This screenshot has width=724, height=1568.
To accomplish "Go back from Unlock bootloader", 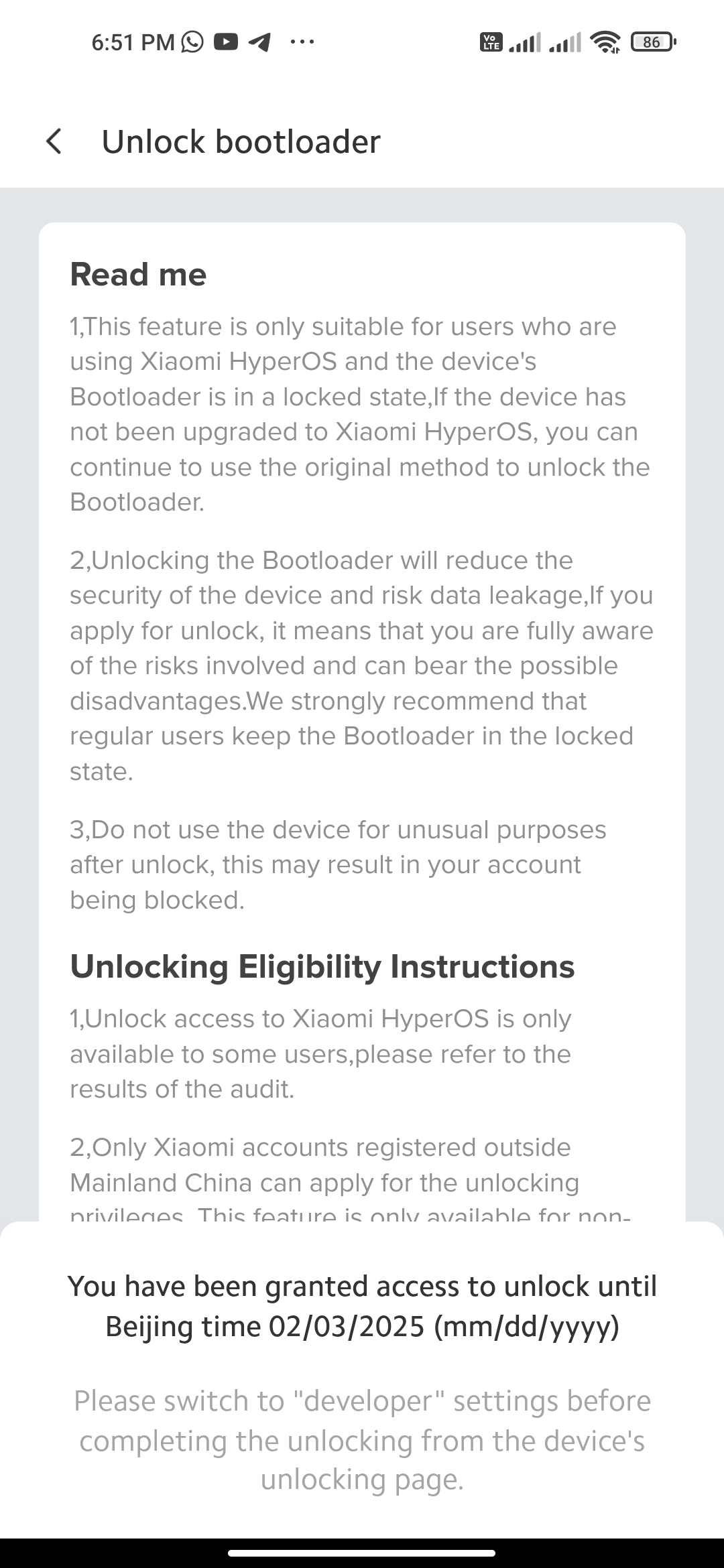I will 54,141.
